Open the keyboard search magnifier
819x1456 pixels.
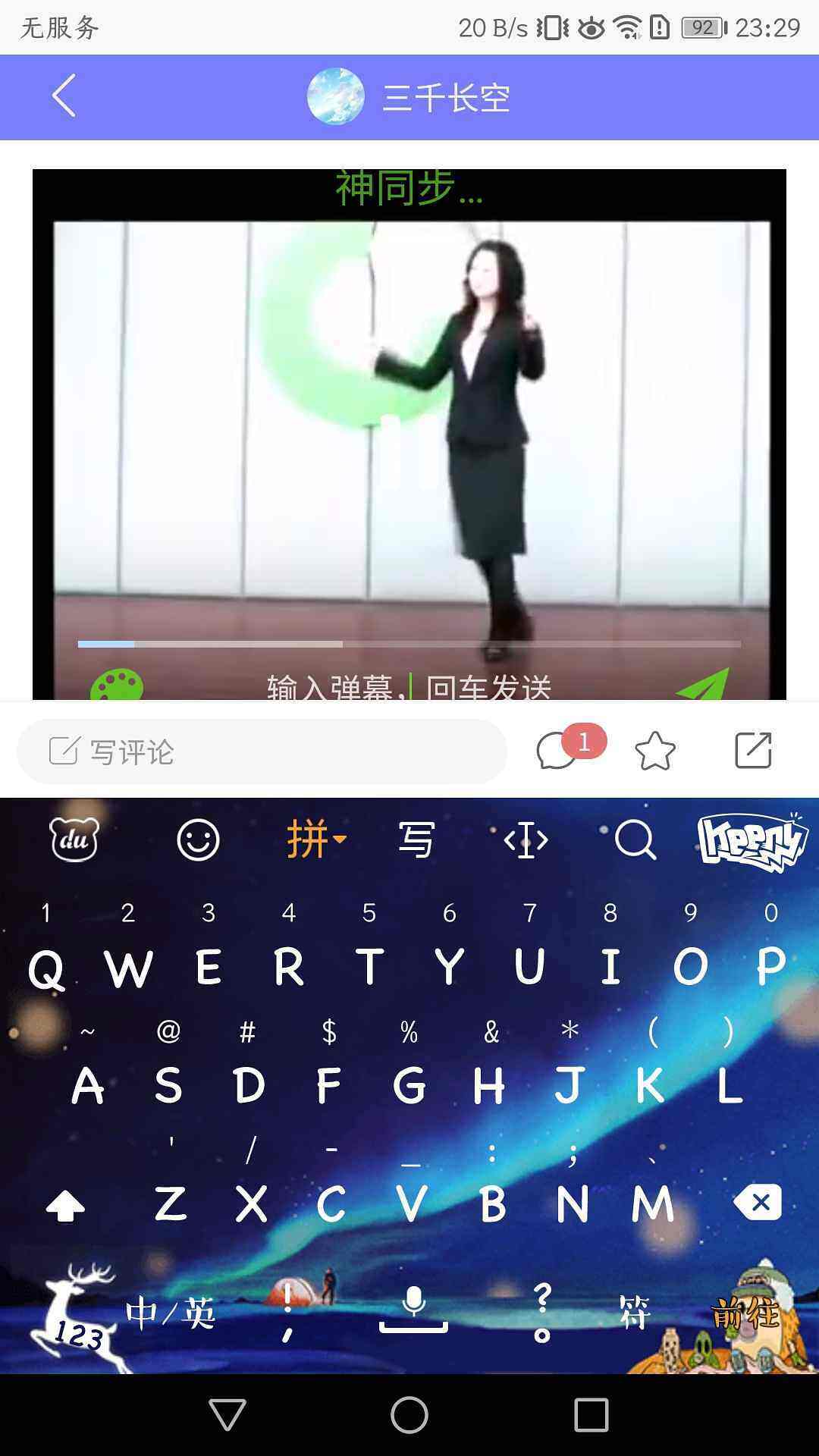[634, 840]
